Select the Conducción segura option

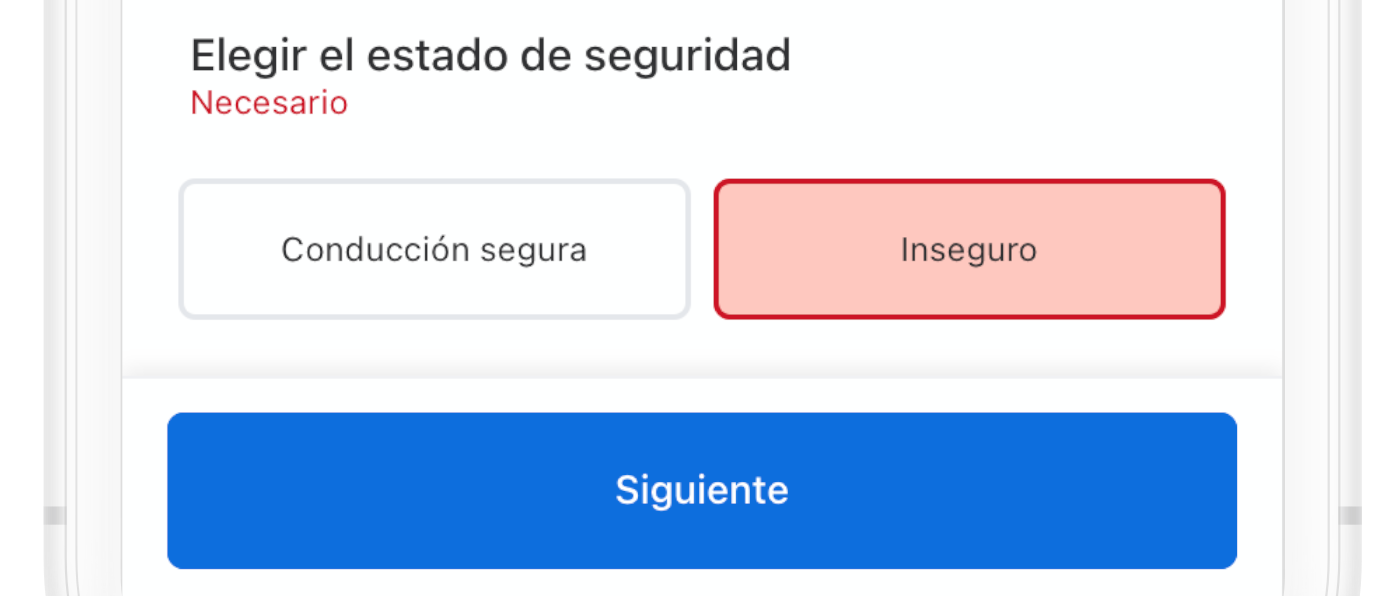[x=434, y=249]
